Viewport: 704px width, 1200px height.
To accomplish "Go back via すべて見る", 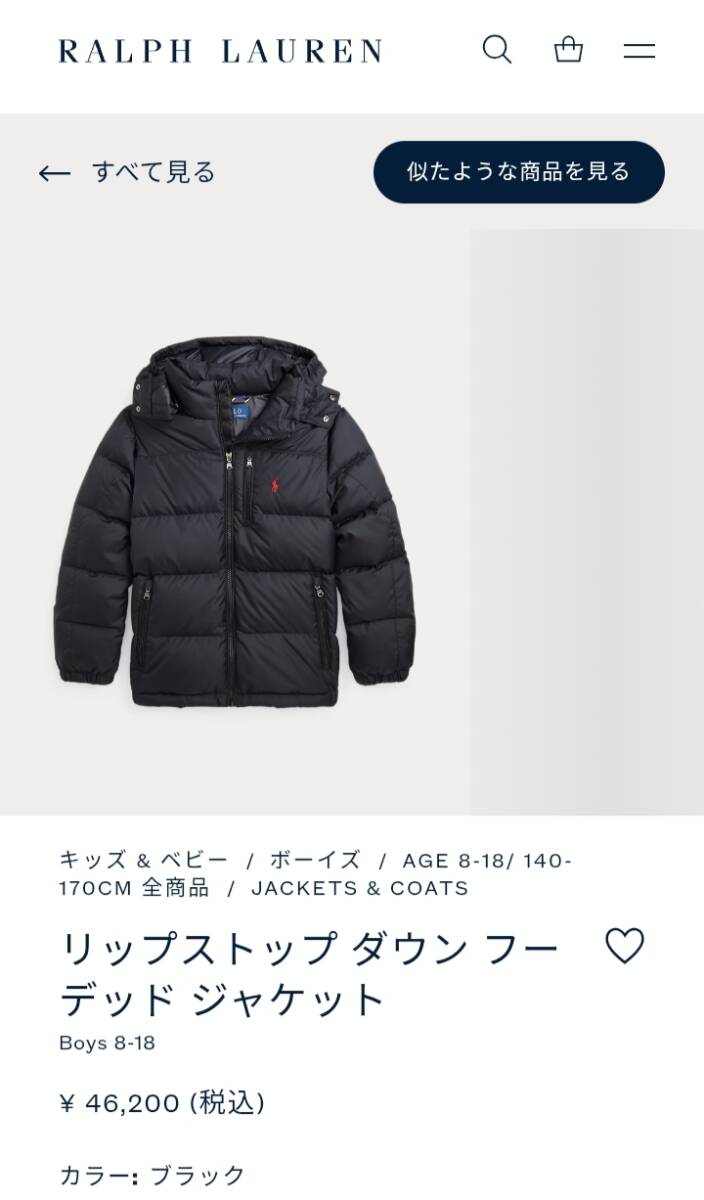I will [128, 172].
